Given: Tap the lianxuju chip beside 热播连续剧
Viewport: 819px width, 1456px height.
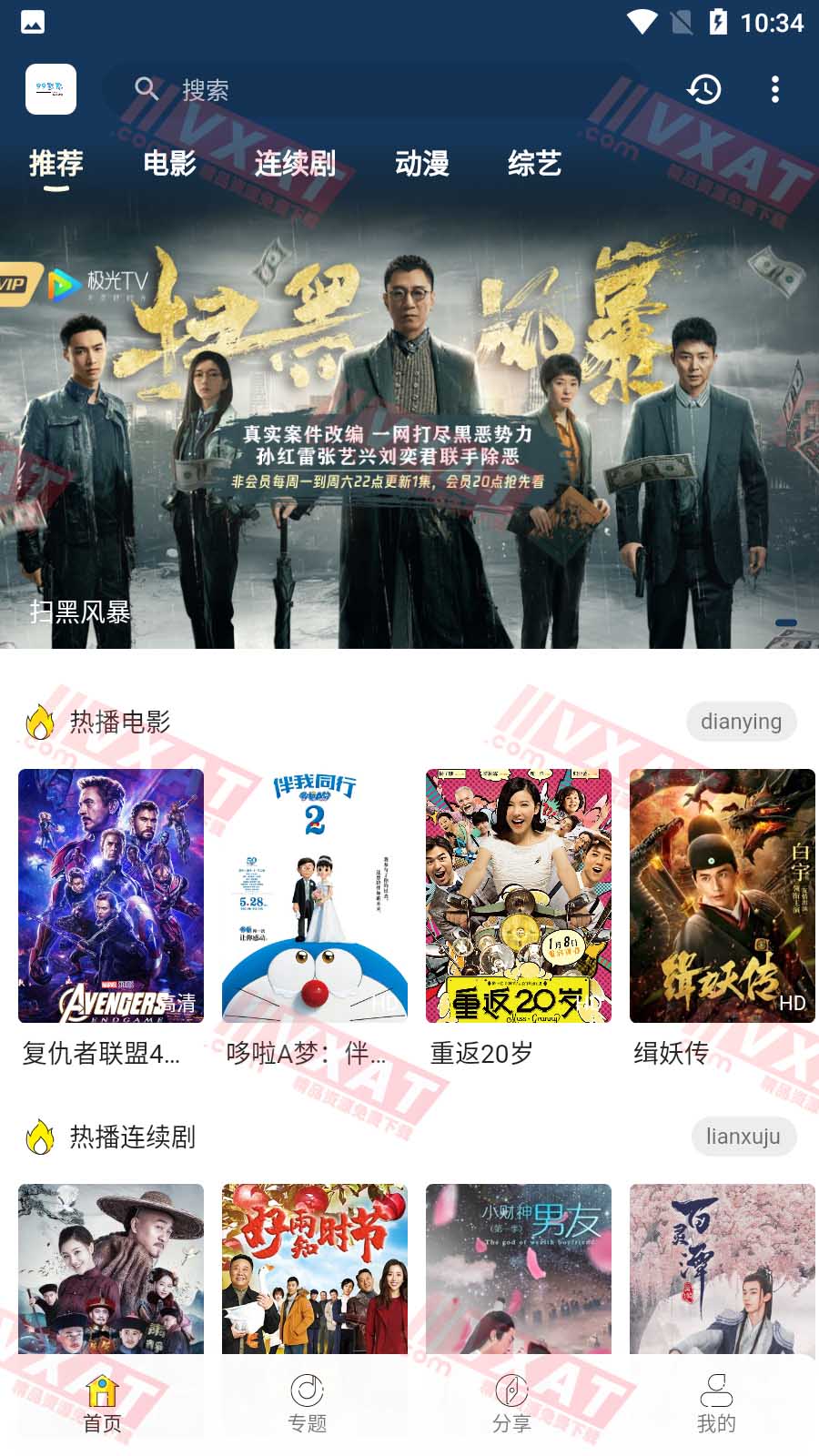Looking at the screenshot, I should [743, 1137].
